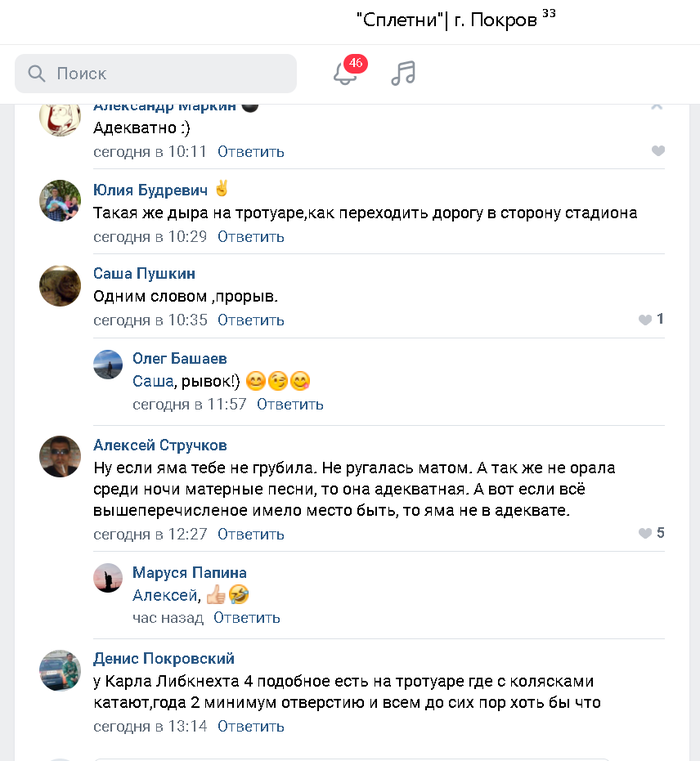
Task: Reply to Олег Башаев's comment
Action: click(x=290, y=405)
